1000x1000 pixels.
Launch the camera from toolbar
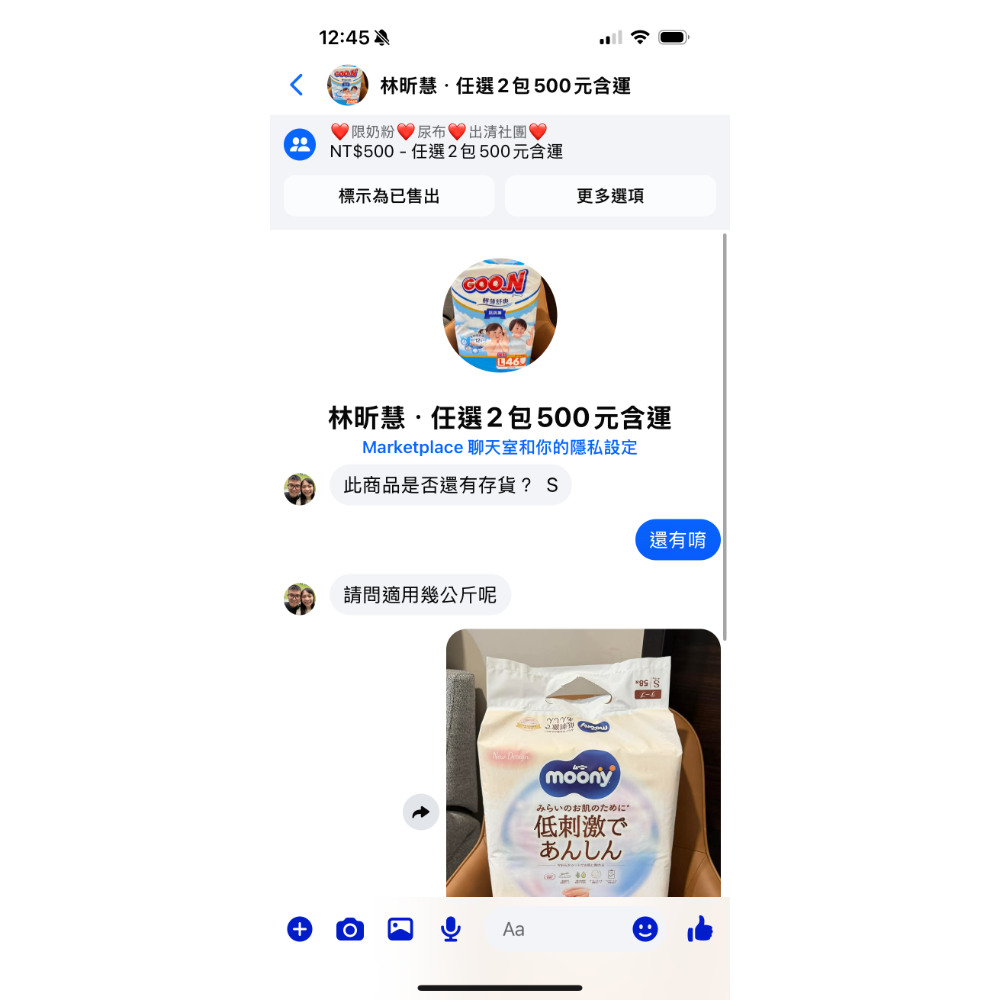pos(350,929)
